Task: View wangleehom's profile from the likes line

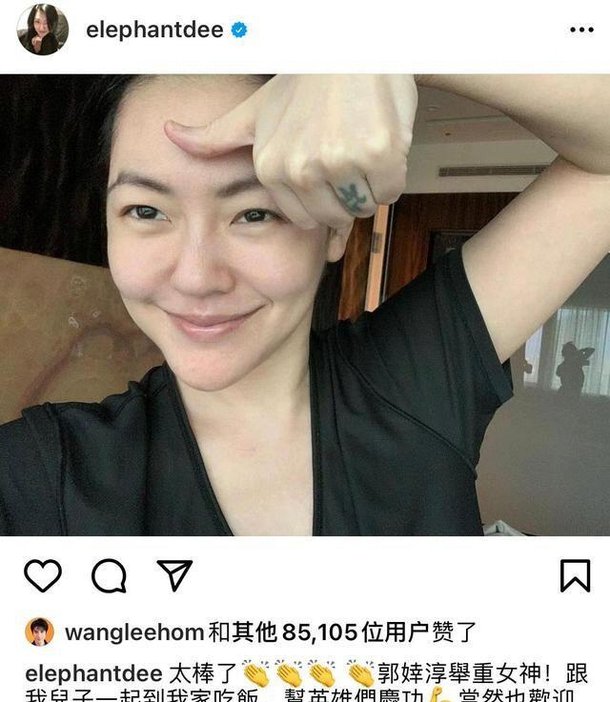Action: click(x=134, y=632)
